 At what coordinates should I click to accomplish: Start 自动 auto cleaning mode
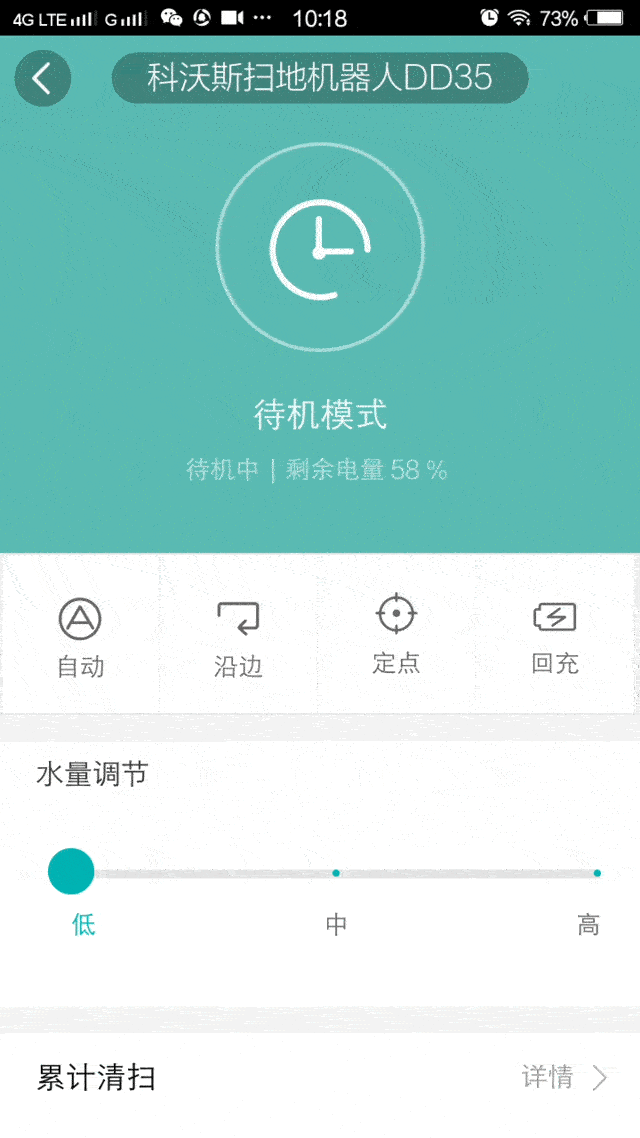80,636
